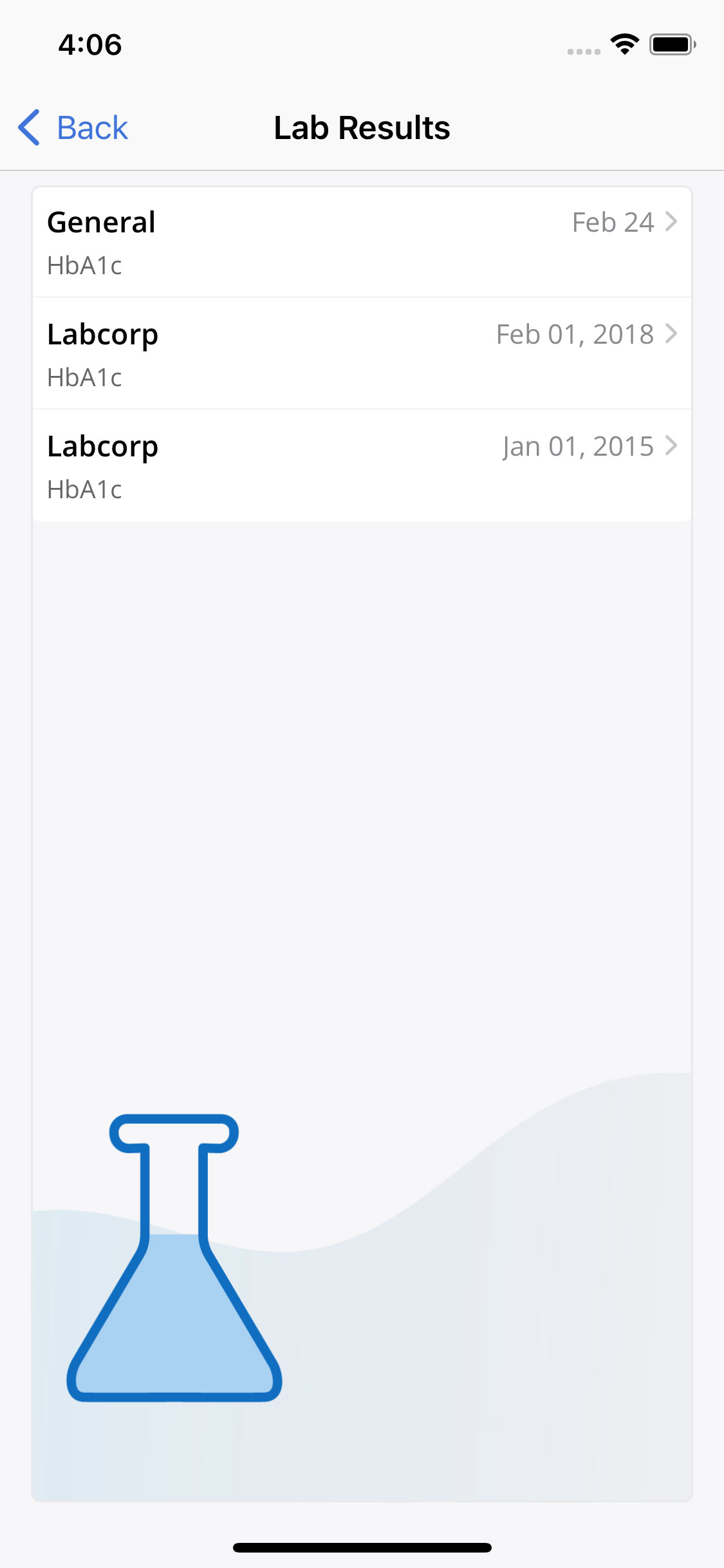Tap the HbA1c label under the 2018 Labcorp entry
The height and width of the screenshot is (1568, 724).
point(84,378)
